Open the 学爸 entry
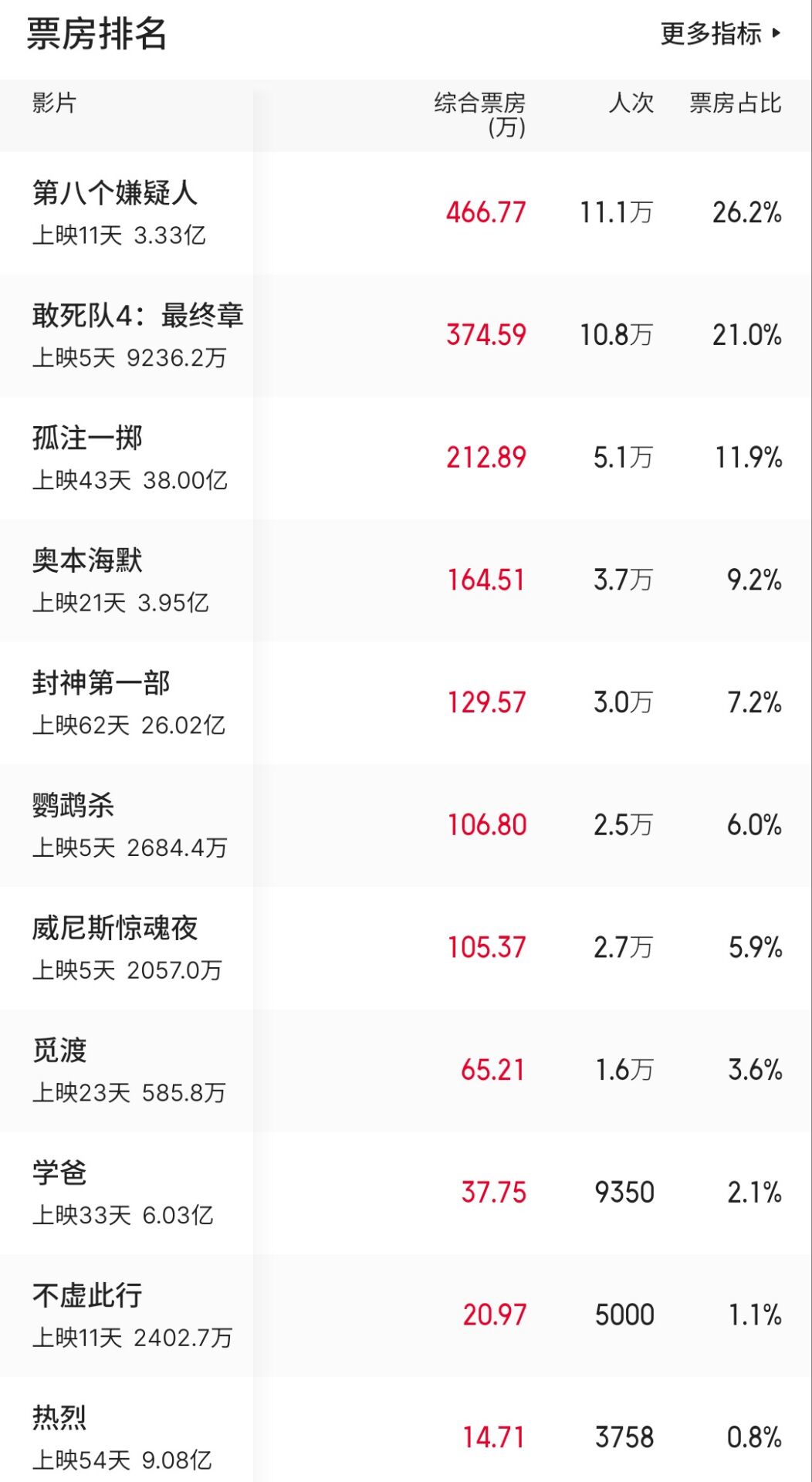The height and width of the screenshot is (1482, 812). pyautogui.click(x=406, y=1193)
